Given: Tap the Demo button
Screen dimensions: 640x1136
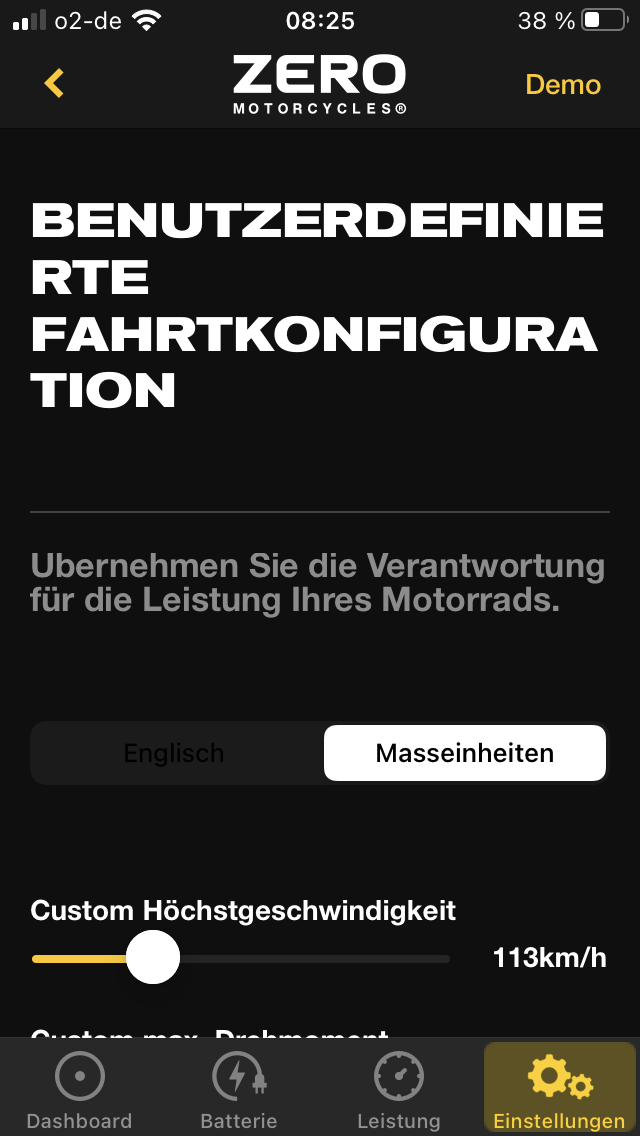Looking at the screenshot, I should (x=563, y=84).
